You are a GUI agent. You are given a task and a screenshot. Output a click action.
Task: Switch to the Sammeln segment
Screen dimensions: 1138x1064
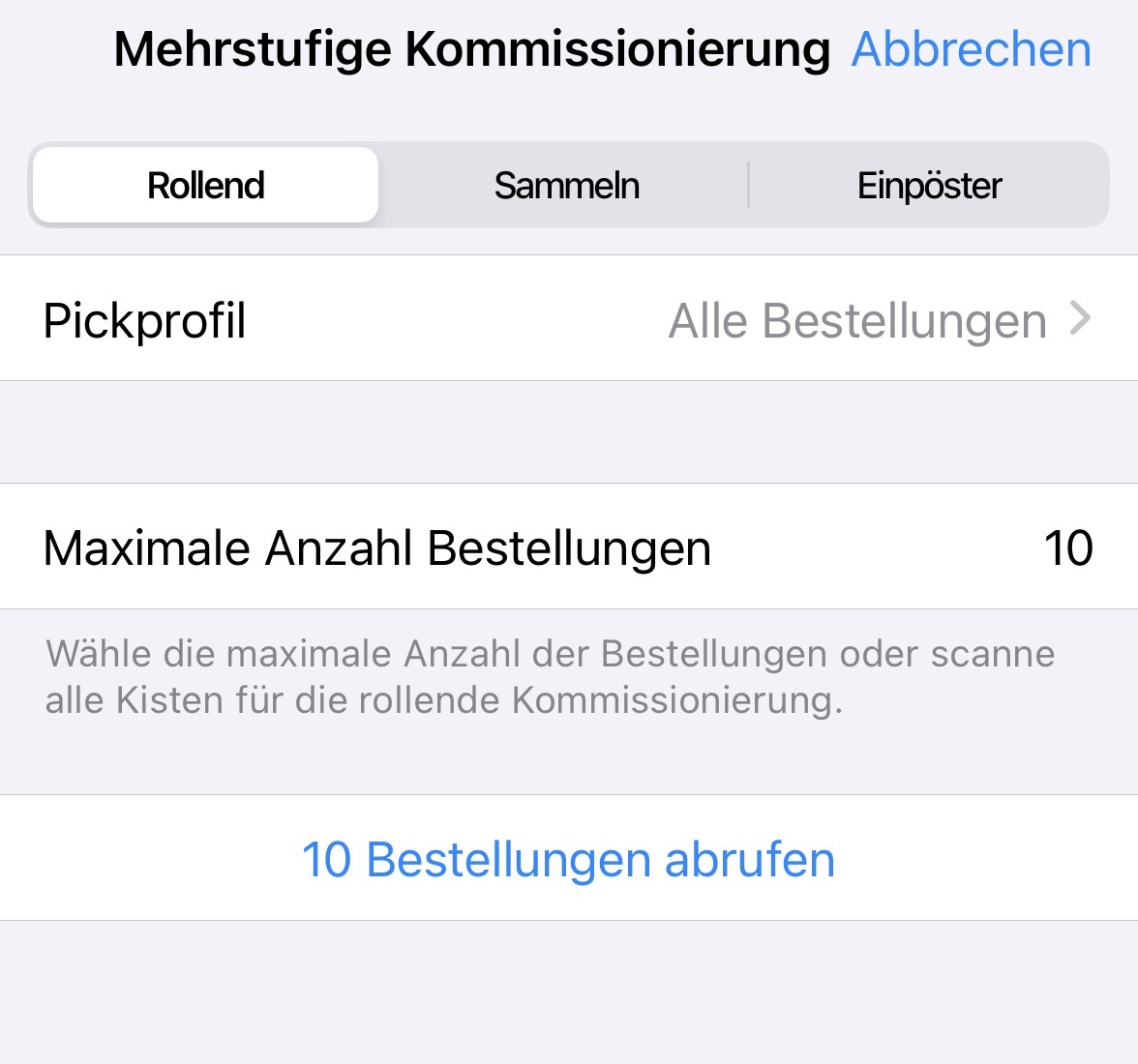tap(566, 185)
